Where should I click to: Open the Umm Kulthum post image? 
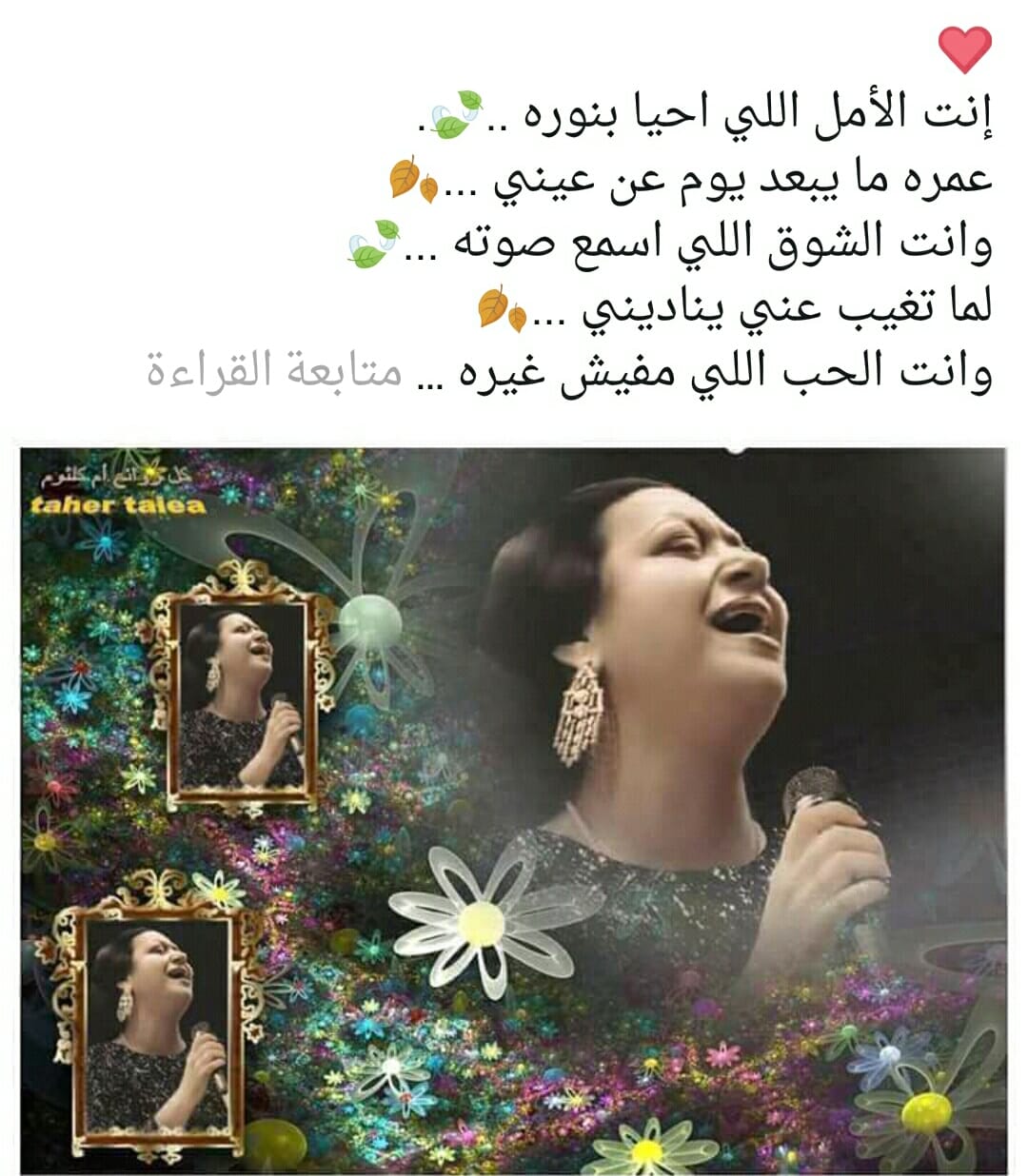click(513, 811)
